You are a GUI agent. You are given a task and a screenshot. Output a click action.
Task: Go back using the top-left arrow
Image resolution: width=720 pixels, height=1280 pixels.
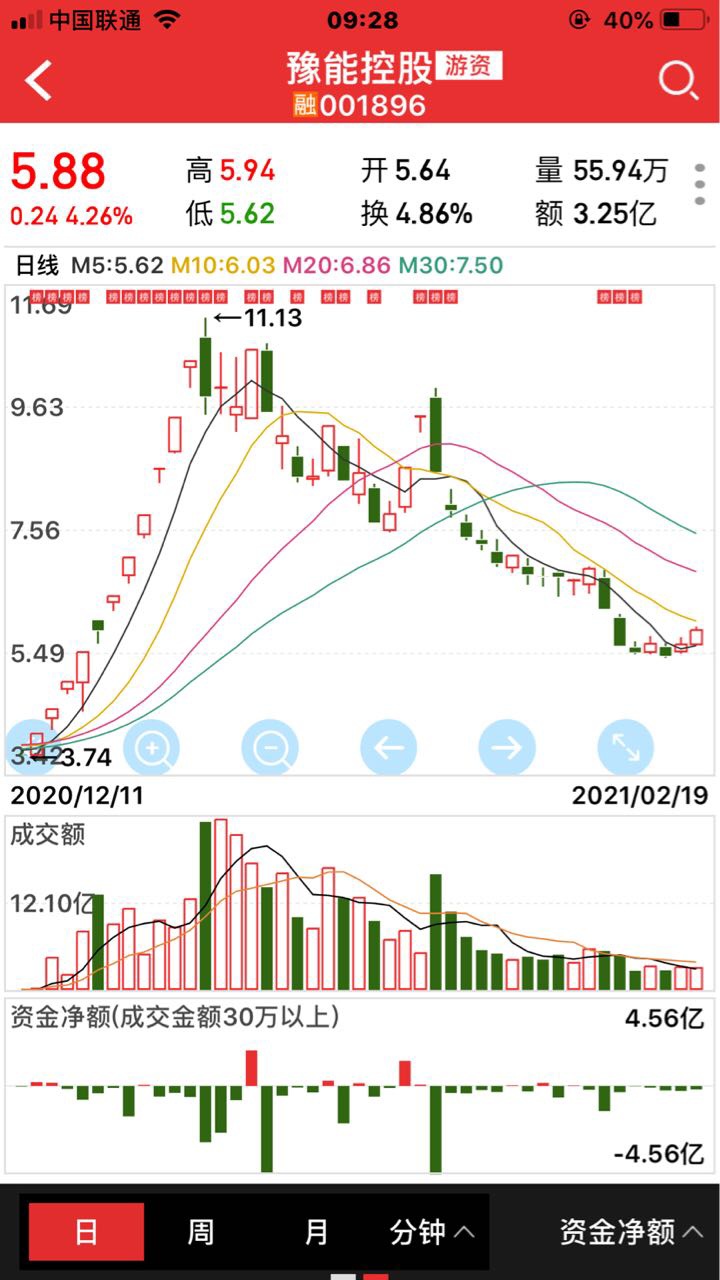38,80
